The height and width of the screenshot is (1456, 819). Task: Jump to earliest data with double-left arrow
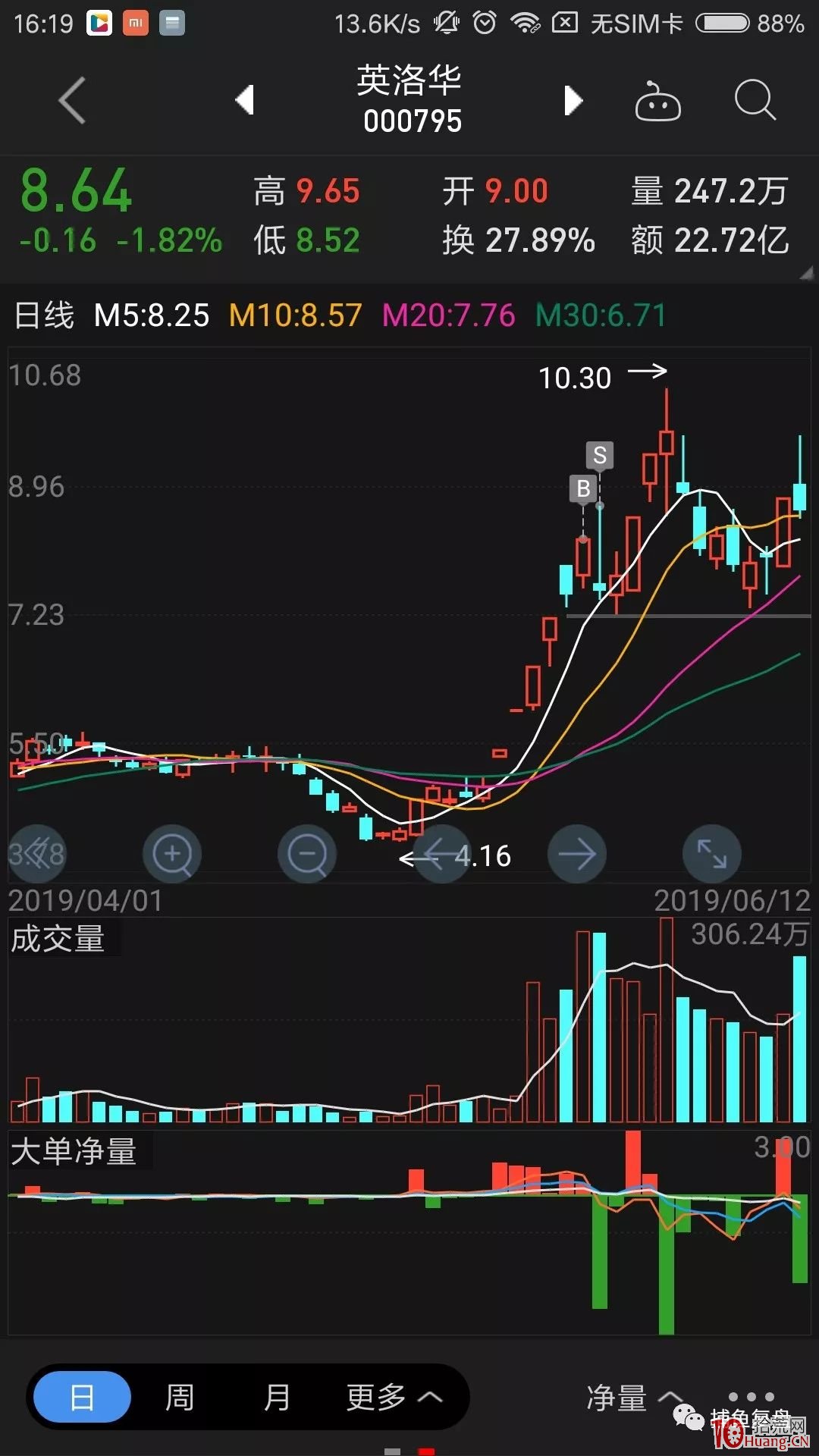[36, 854]
